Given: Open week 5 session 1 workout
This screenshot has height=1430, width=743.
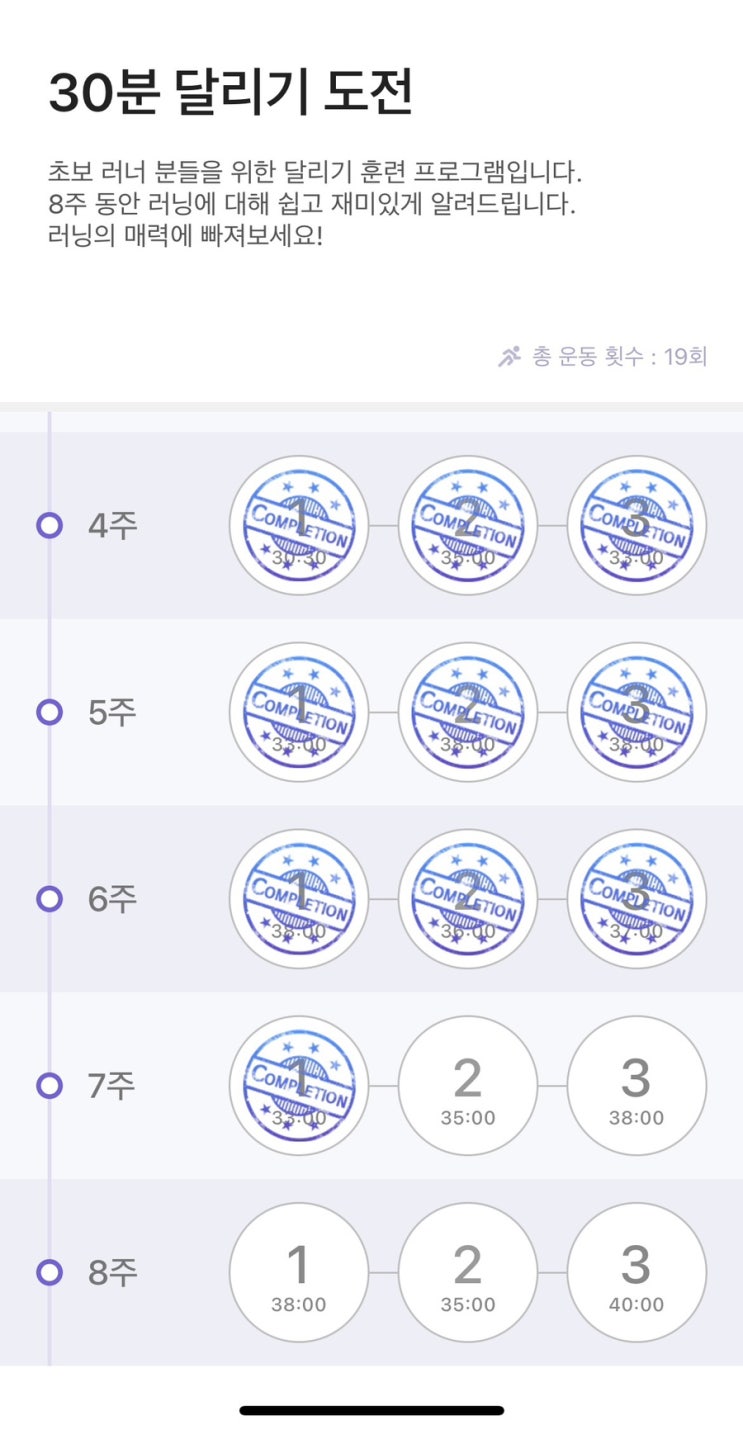Looking at the screenshot, I should point(299,712).
